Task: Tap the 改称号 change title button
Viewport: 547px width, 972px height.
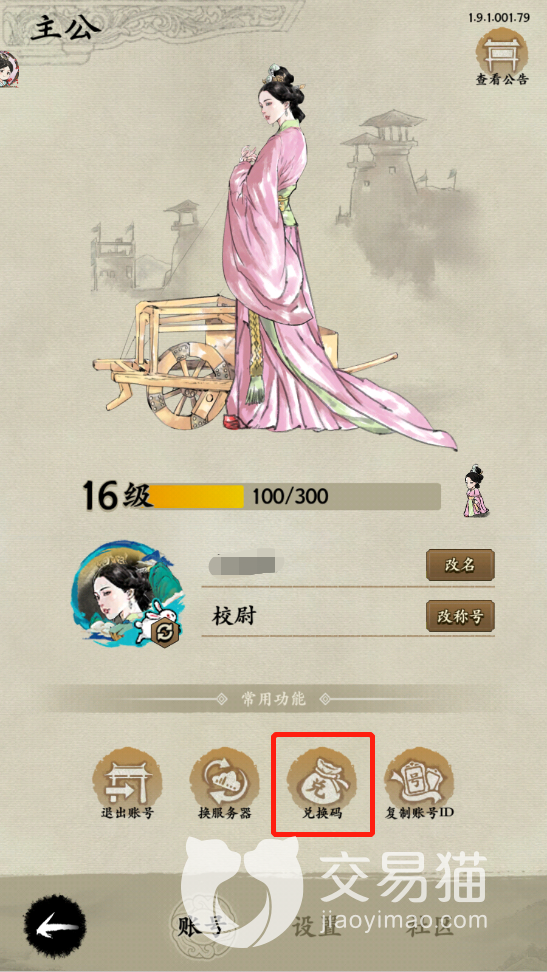Action: (460, 616)
